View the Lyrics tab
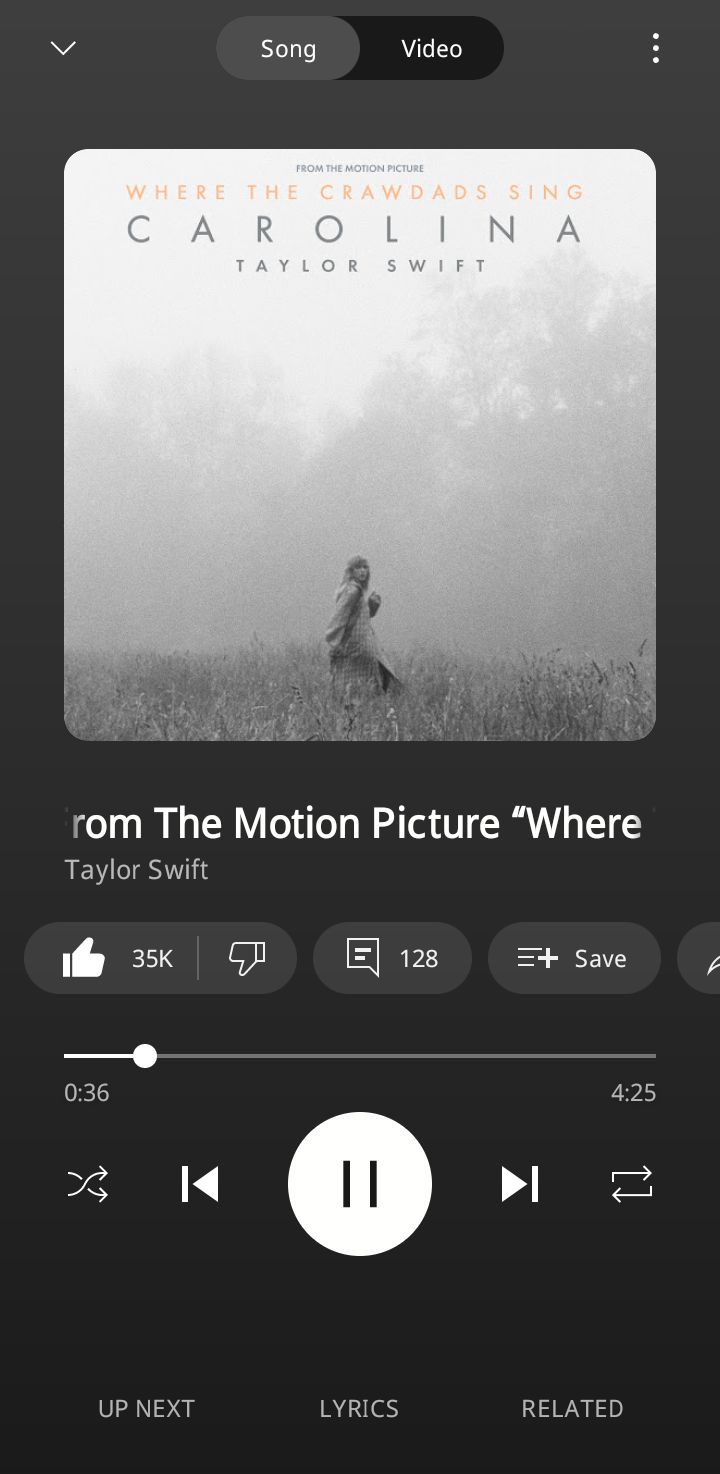Screen dimensions: 720x1474 (x=359, y=1408)
